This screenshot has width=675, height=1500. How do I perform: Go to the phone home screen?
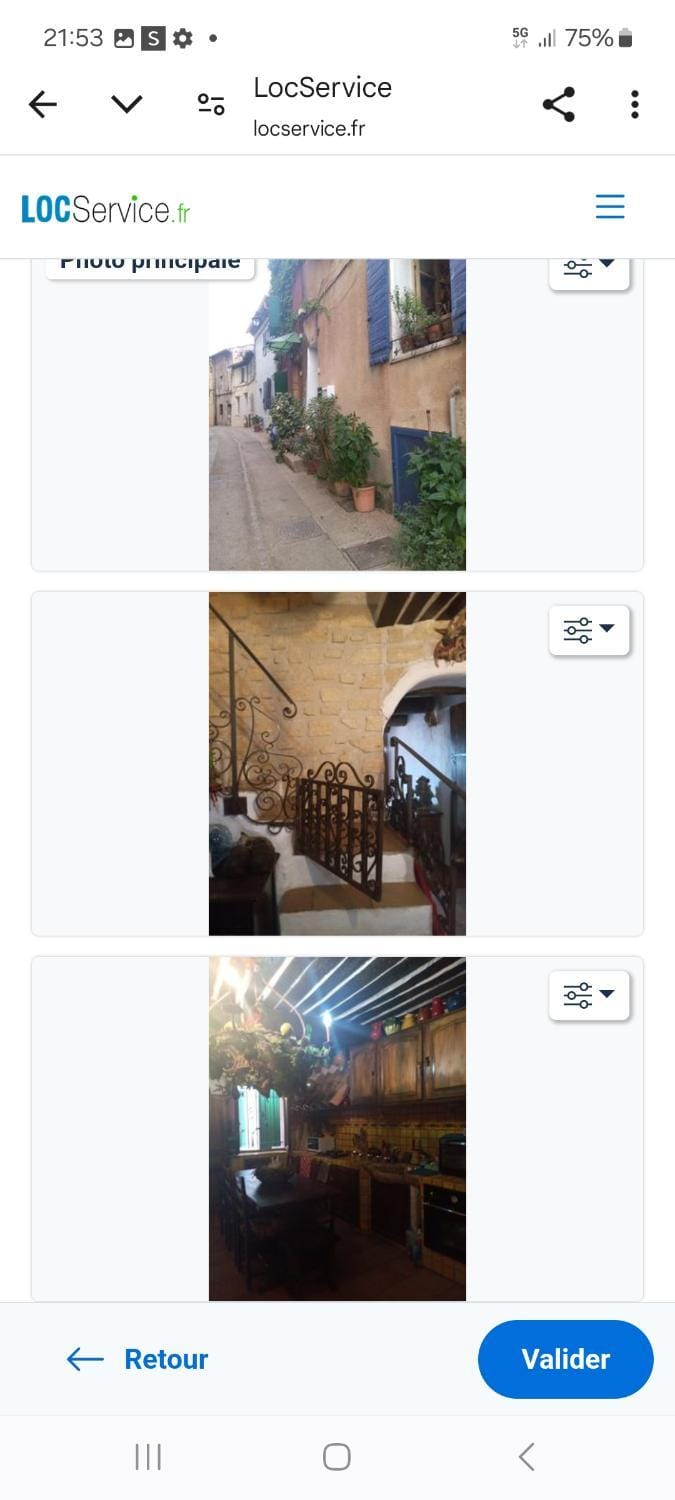coord(337,1457)
